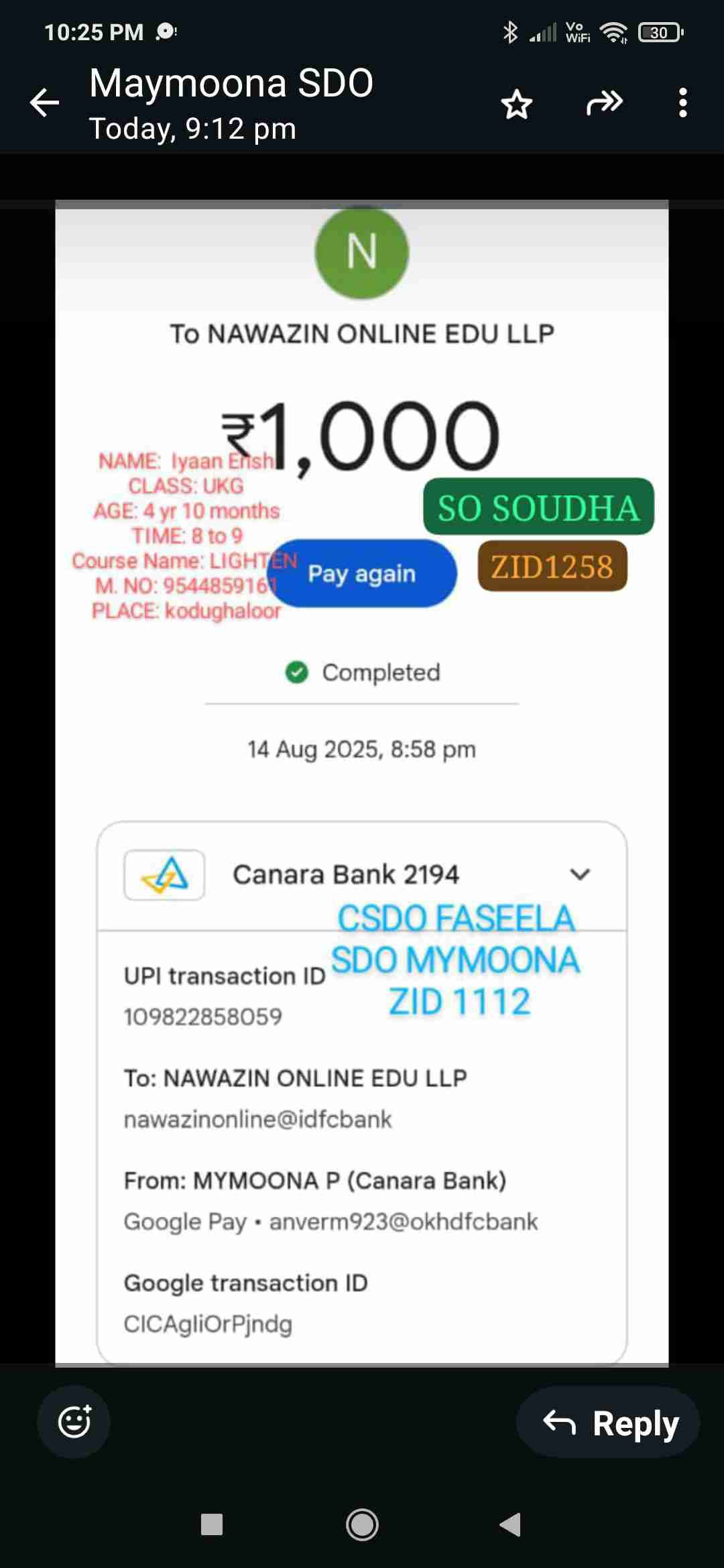Open recent apps with the square button

212,1525
